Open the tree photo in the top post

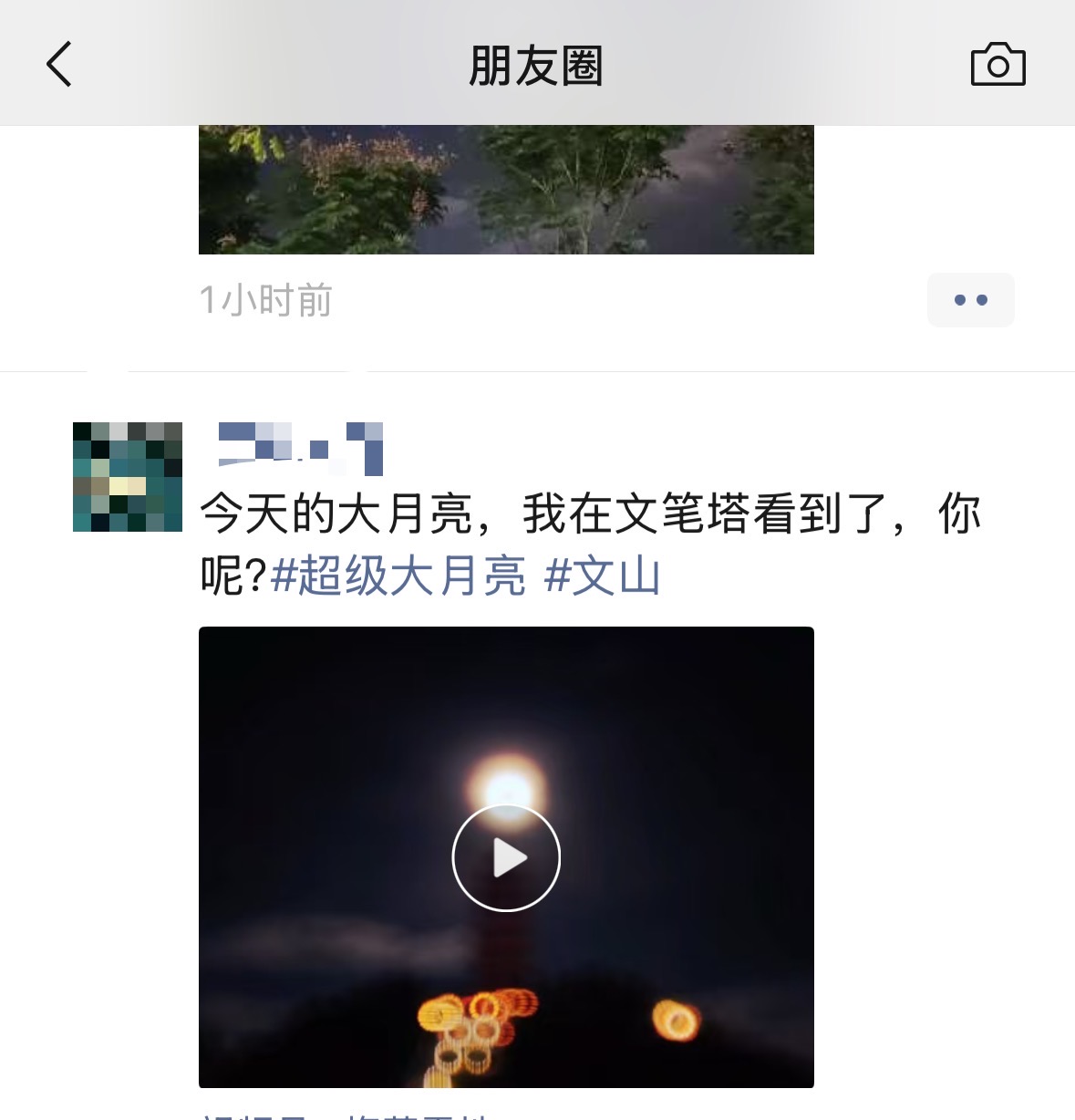(x=506, y=190)
